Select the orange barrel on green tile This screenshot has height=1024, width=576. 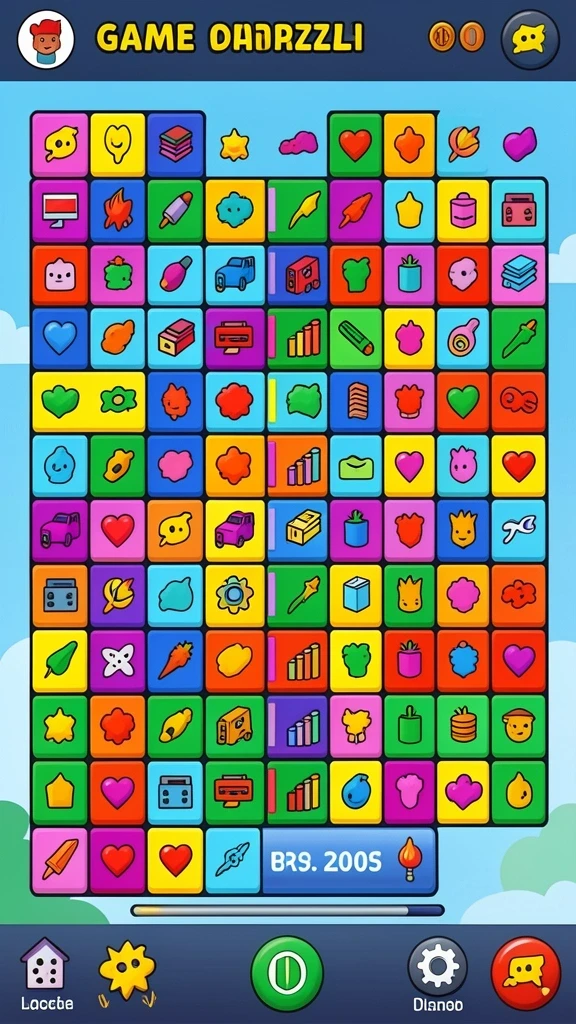(464, 726)
